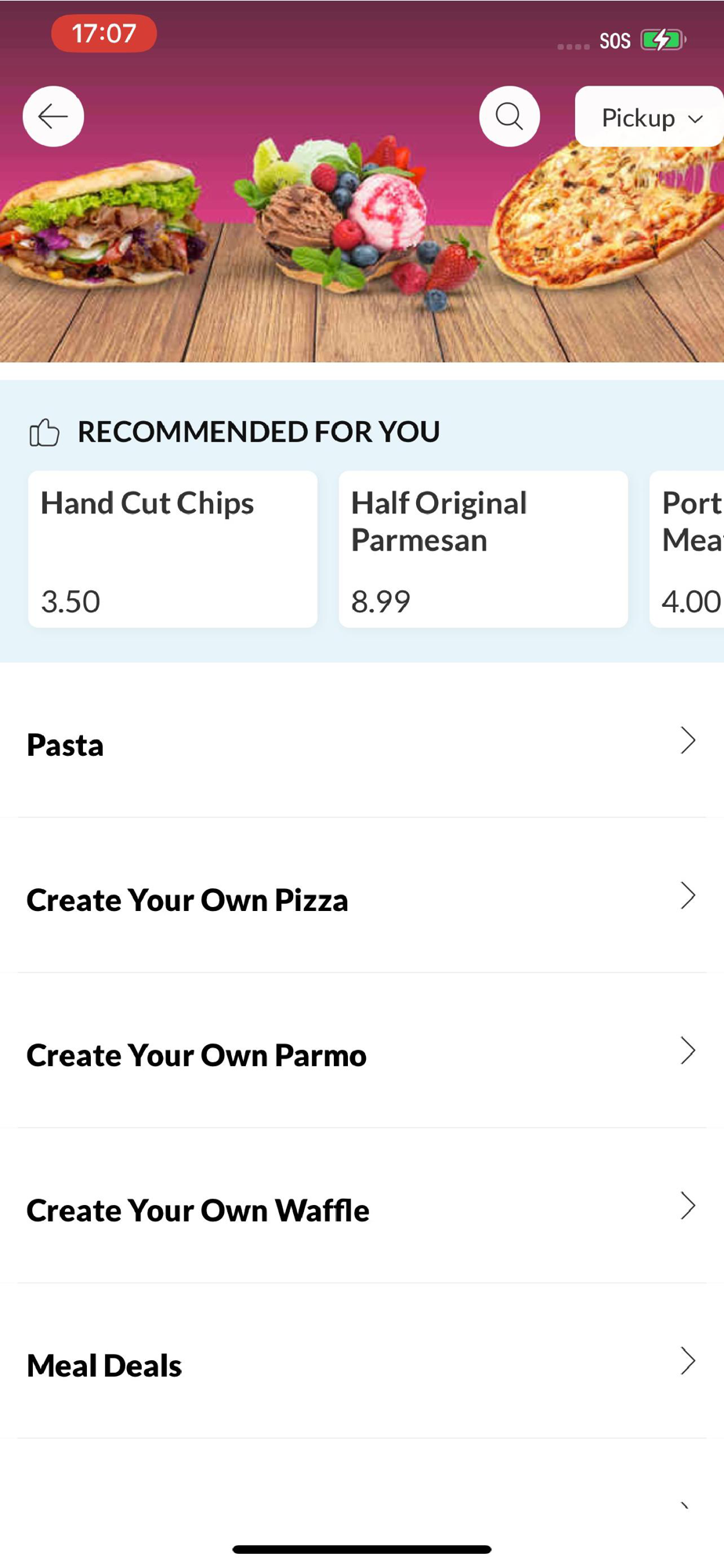
Task: View the Meal Deals category
Action: pyautogui.click(x=362, y=1362)
